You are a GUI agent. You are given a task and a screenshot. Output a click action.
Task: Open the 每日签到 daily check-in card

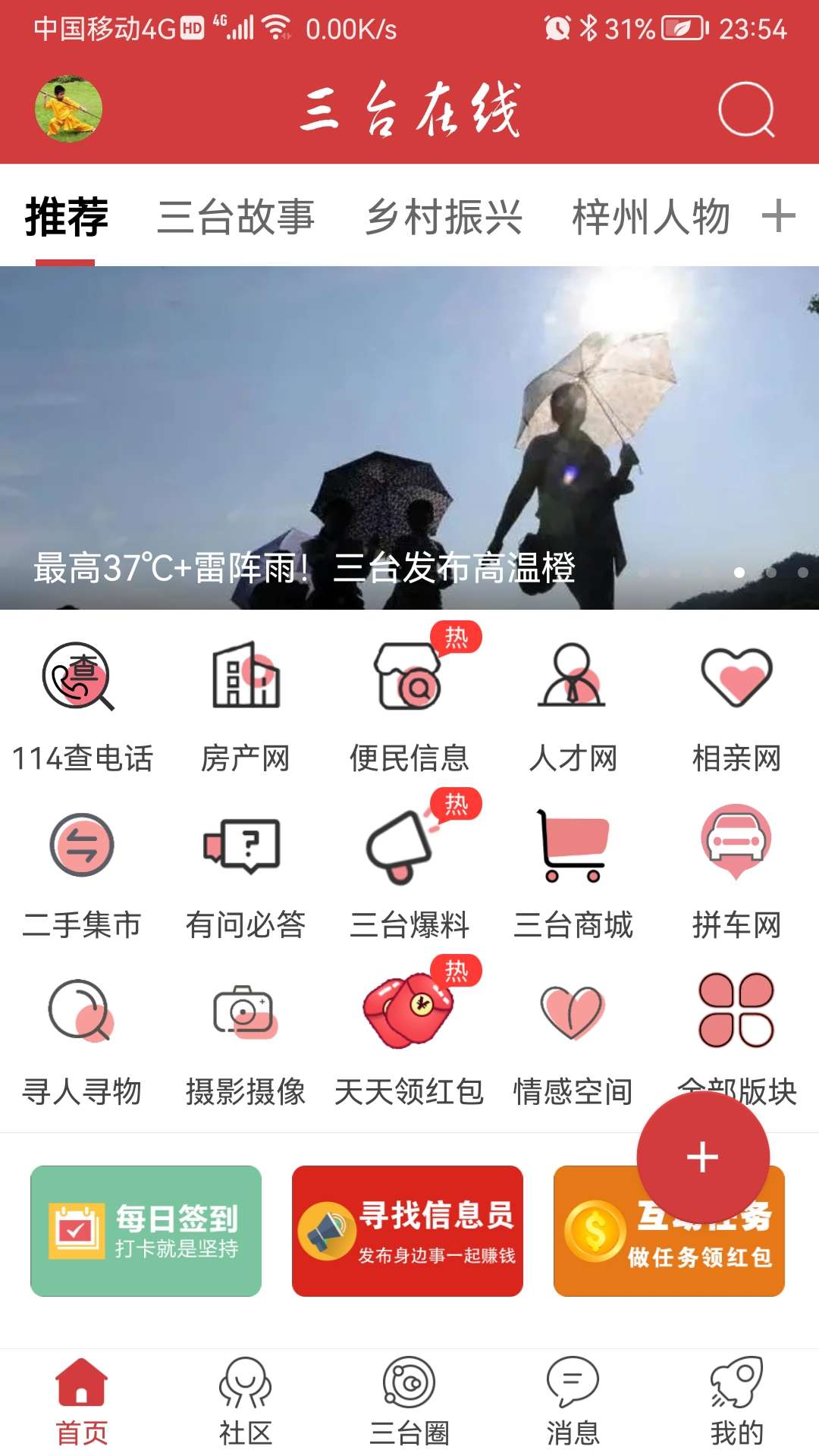[x=146, y=1231]
